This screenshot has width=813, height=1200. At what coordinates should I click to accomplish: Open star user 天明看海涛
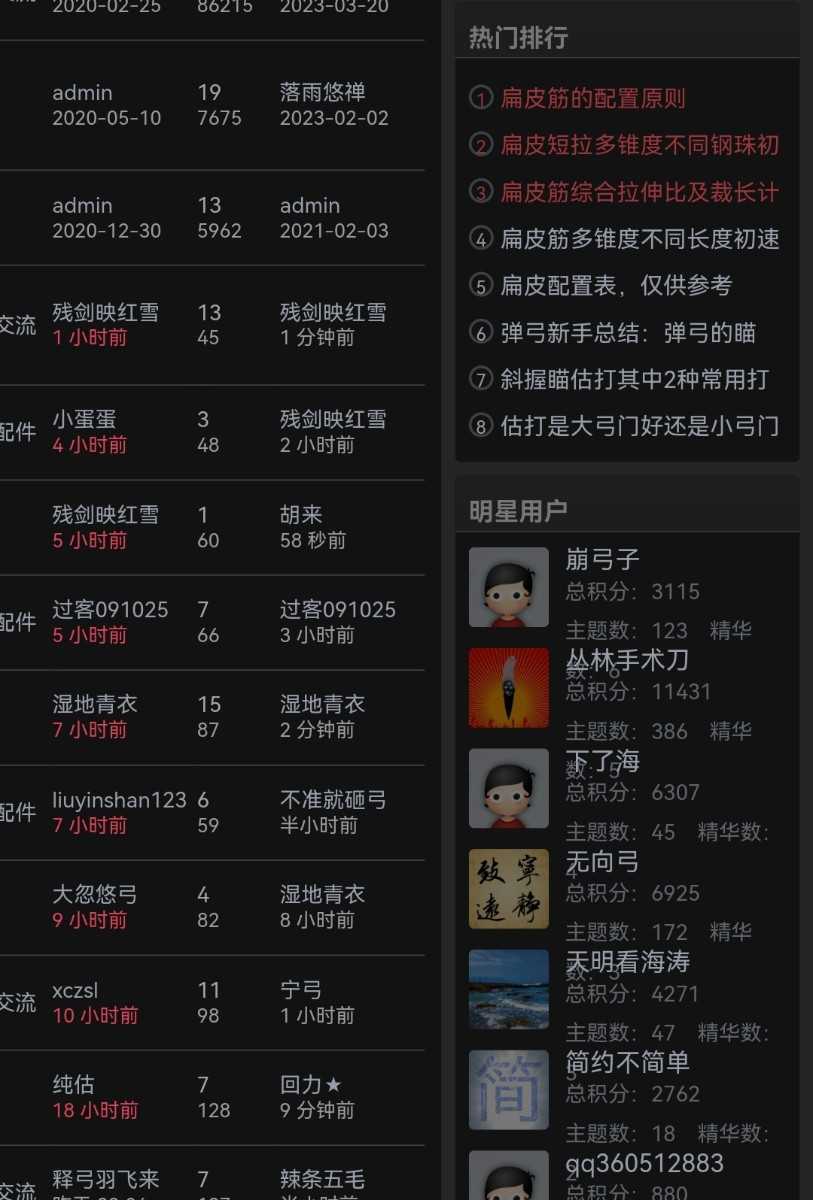coord(627,962)
